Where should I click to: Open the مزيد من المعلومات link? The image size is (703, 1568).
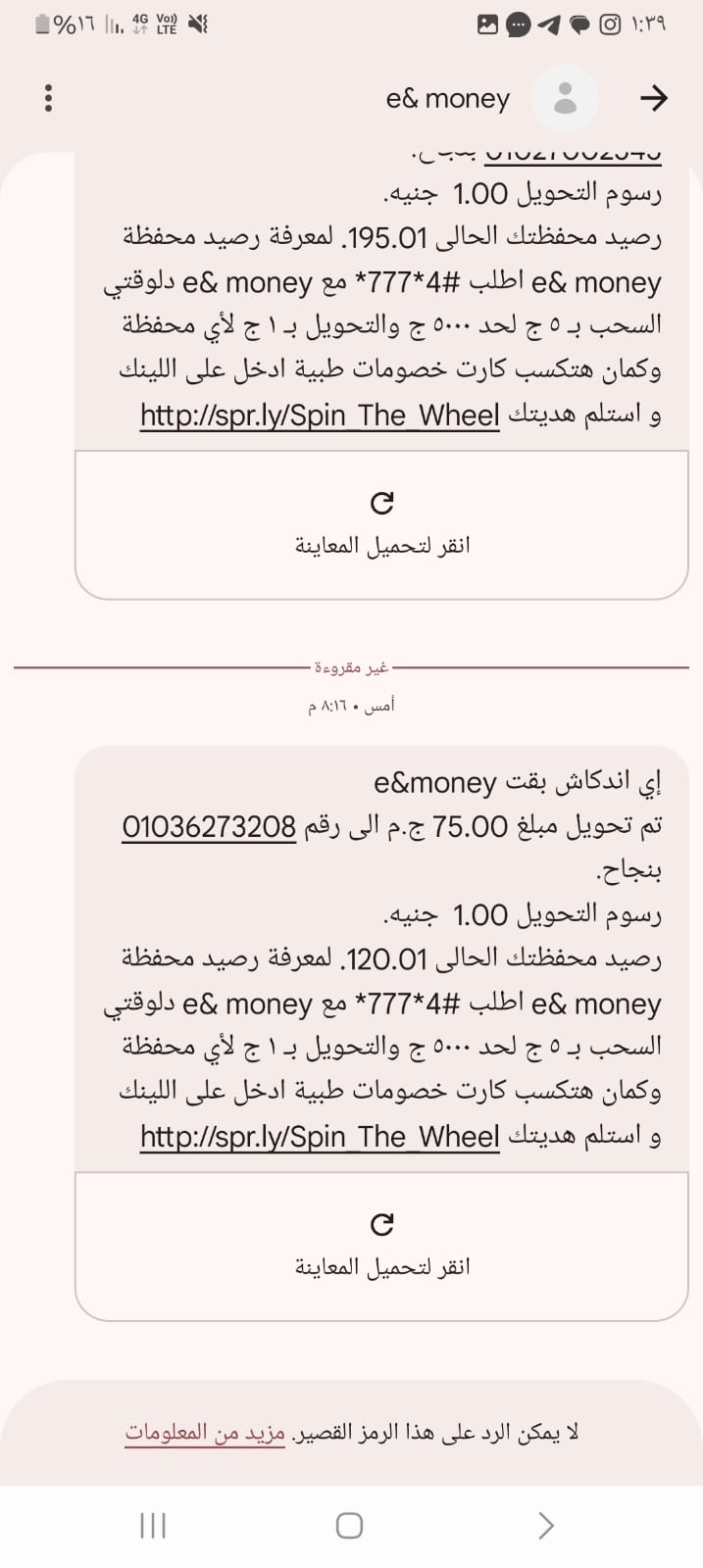205,1433
